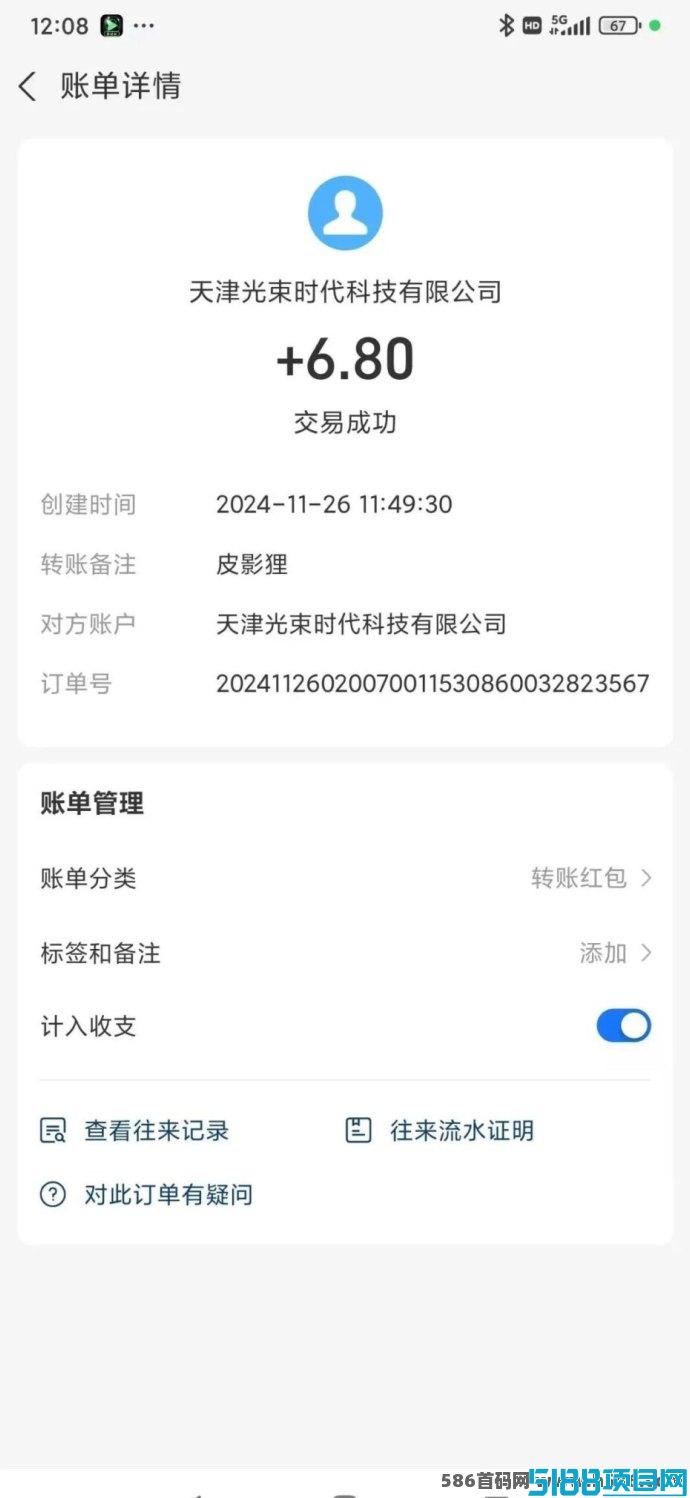Tap 对此订单有疑问 help link

146,1194
